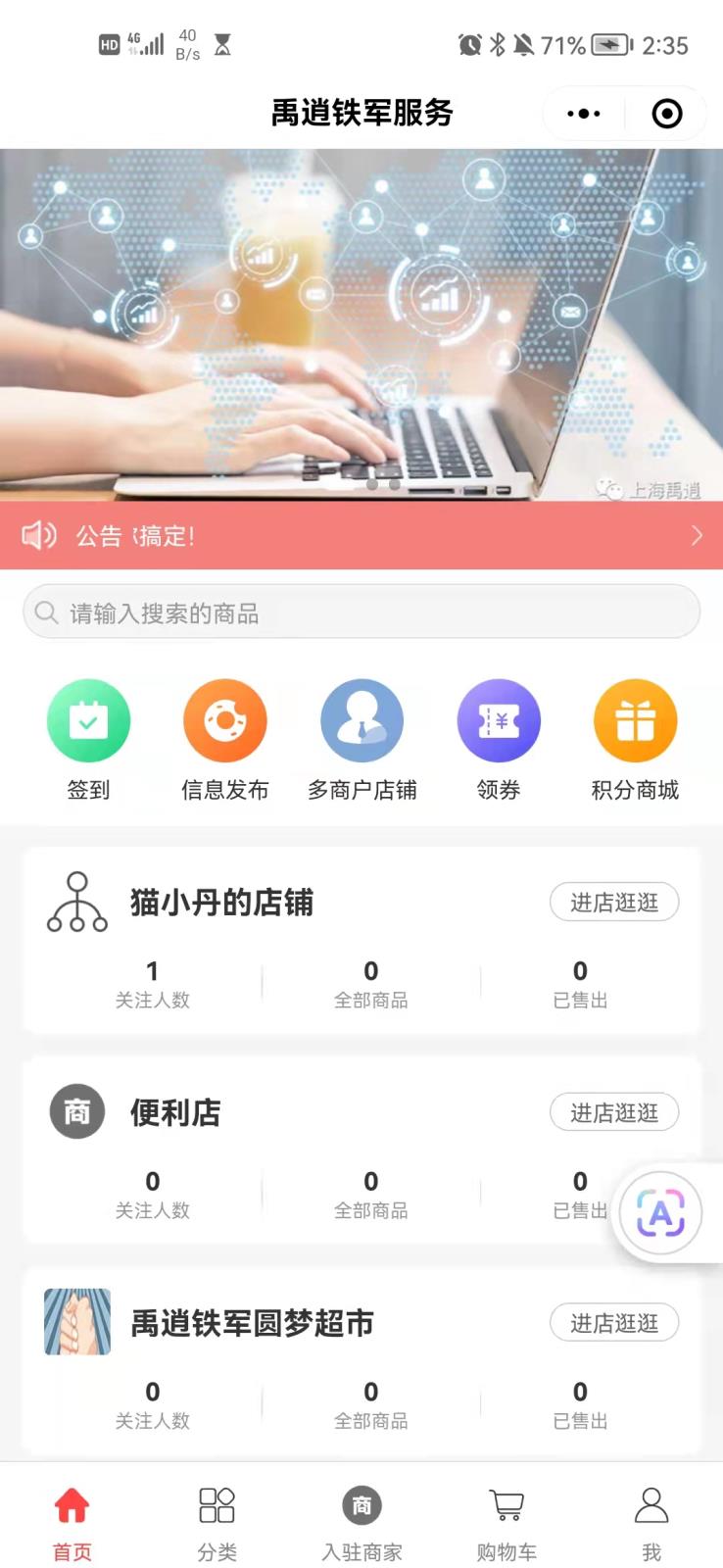Viewport: 723px width, 1568px height.
Task: Open 信息发布 section
Action: [225, 739]
